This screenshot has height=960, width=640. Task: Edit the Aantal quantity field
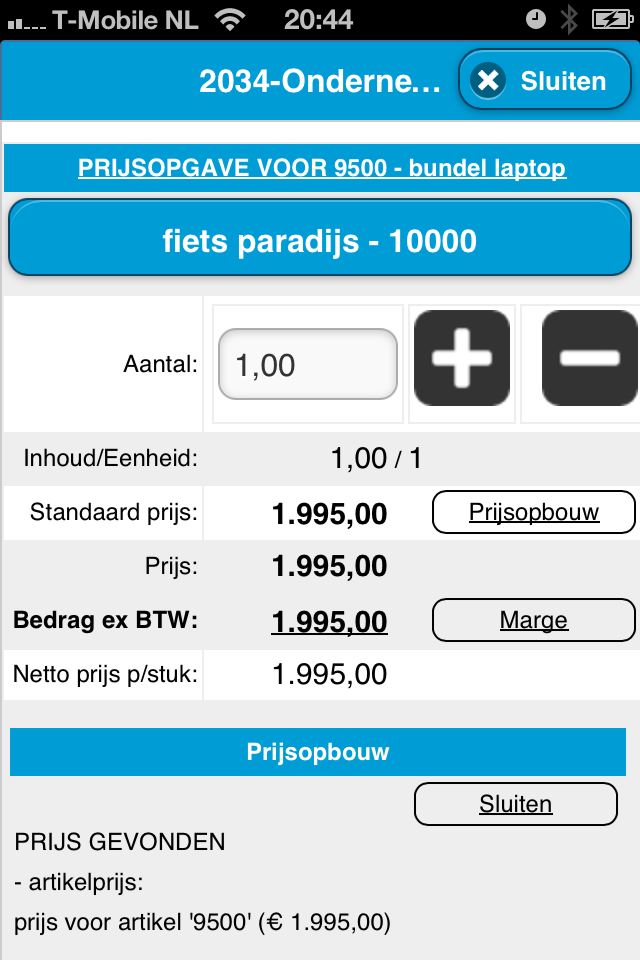coord(307,364)
